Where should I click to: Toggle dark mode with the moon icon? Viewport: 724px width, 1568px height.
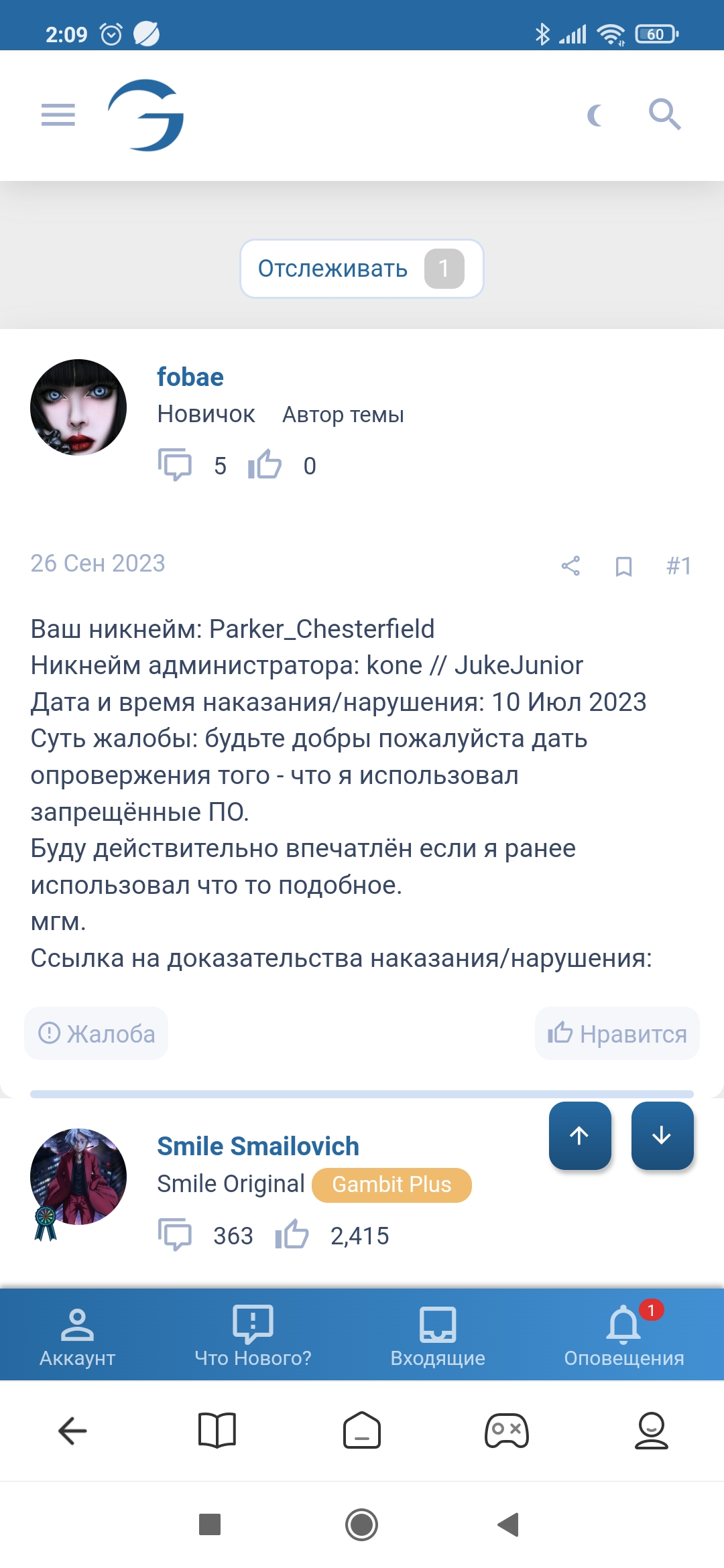click(595, 115)
